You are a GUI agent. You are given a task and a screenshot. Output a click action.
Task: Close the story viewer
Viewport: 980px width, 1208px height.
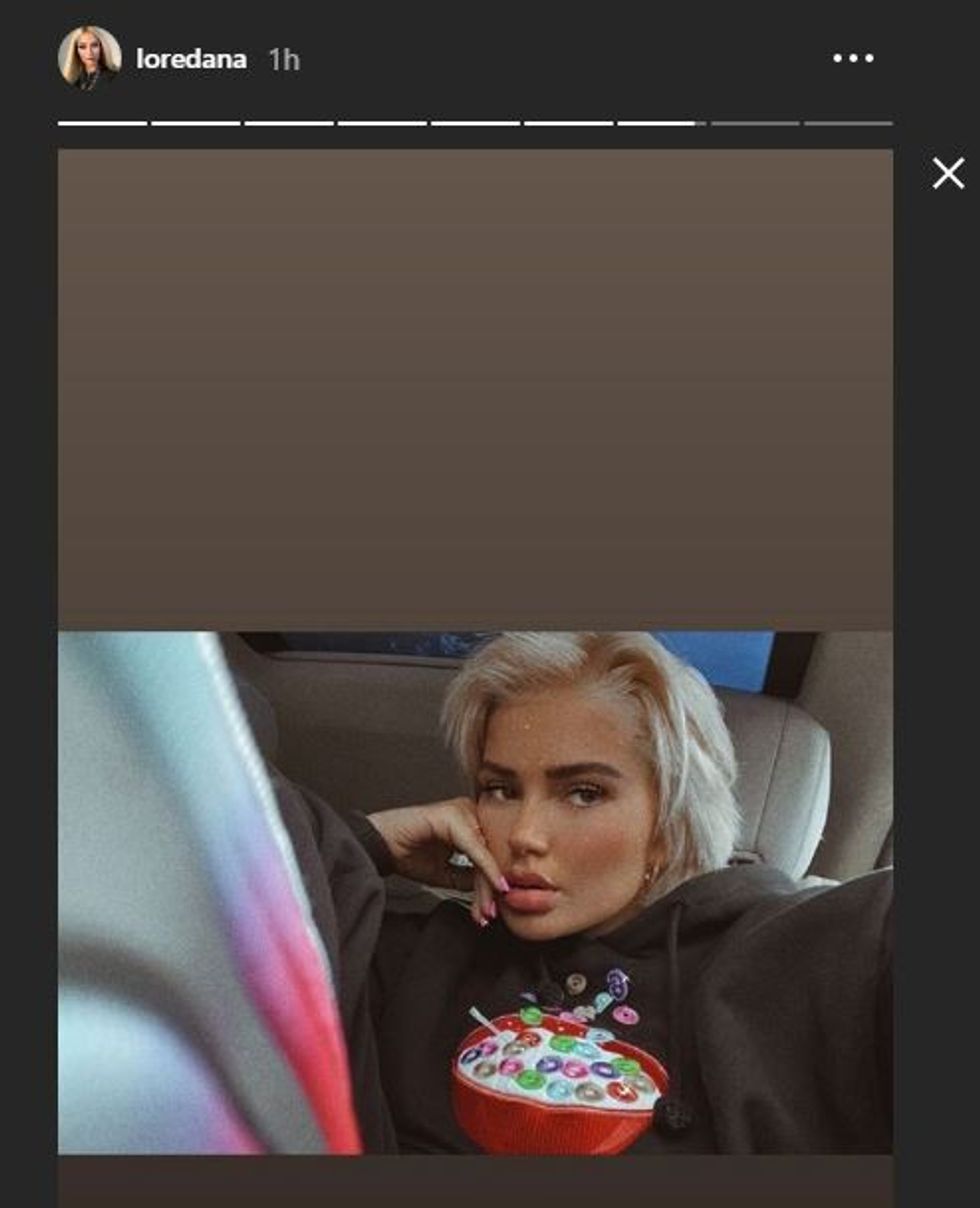click(947, 174)
